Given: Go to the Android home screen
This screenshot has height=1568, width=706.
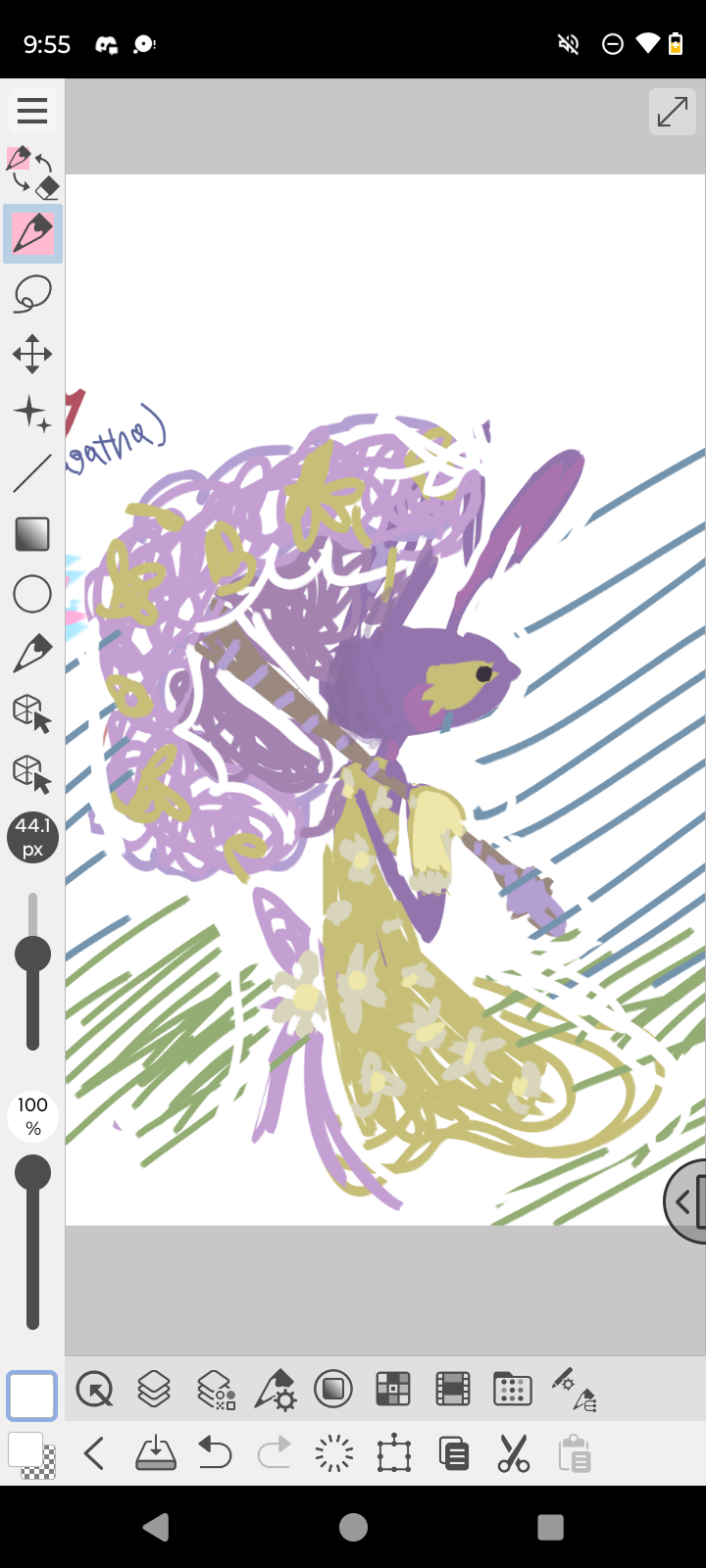Looking at the screenshot, I should 353,1527.
